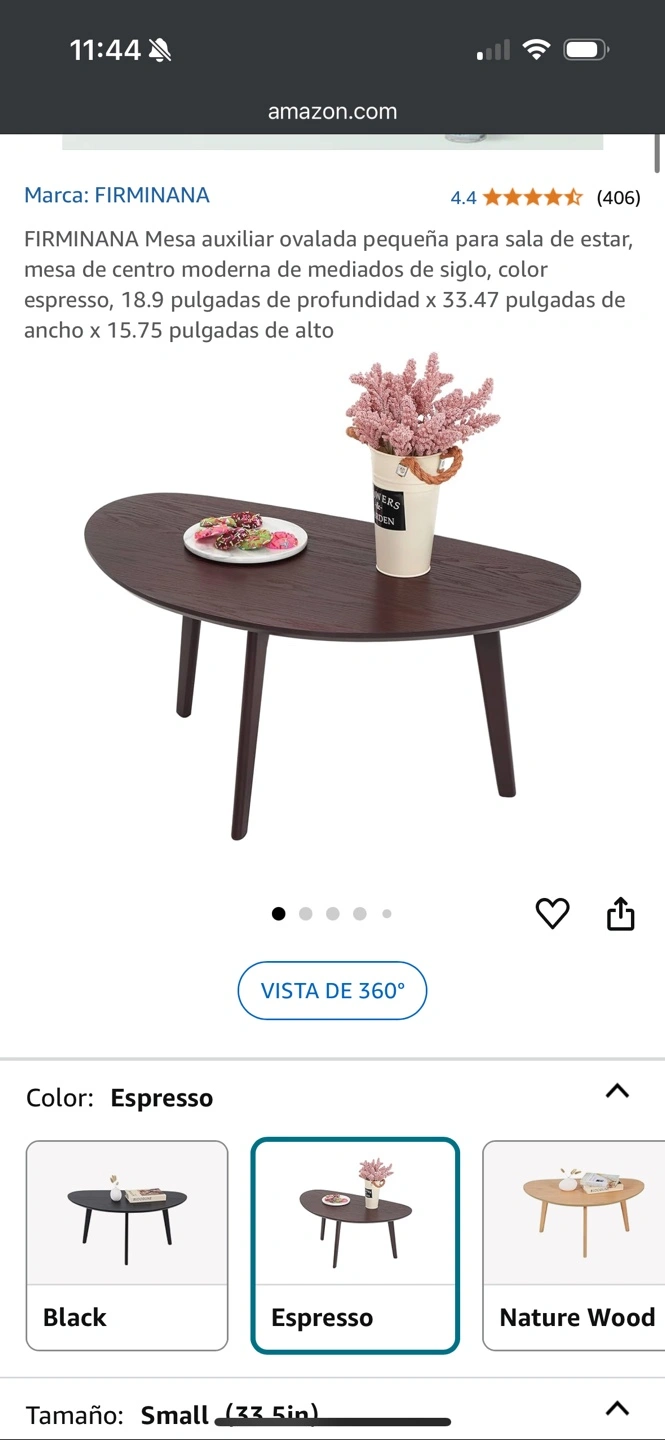Screen dimensions: 665x1440
Task: Open the 4.4 star customer ratings
Action: tap(531, 197)
